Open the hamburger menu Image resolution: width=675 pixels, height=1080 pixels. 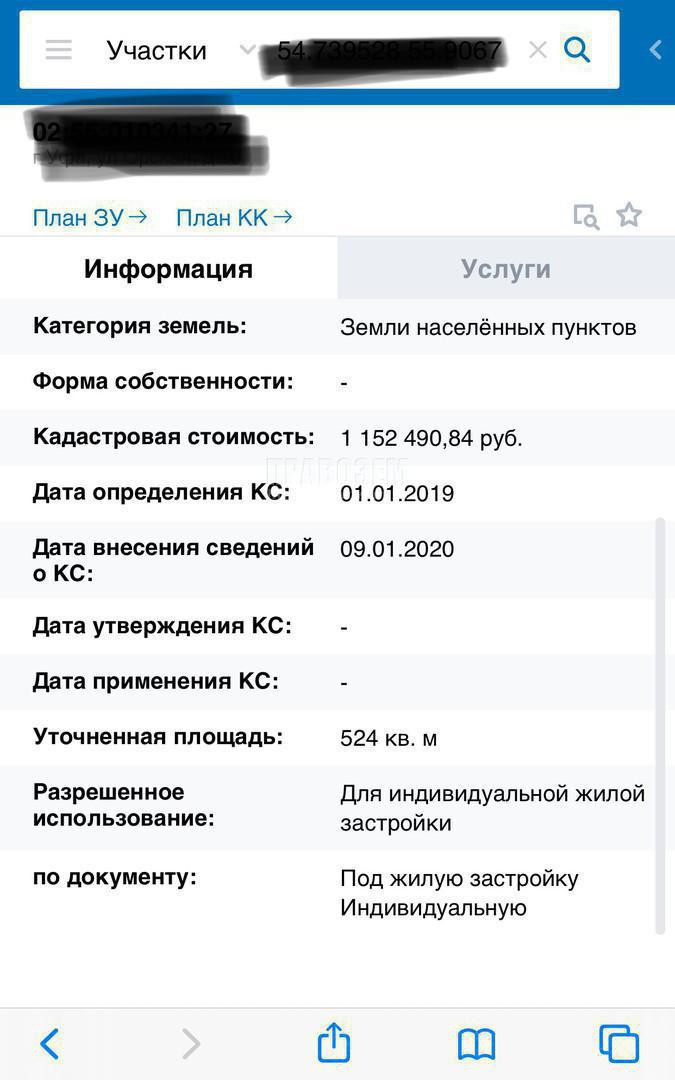point(59,50)
